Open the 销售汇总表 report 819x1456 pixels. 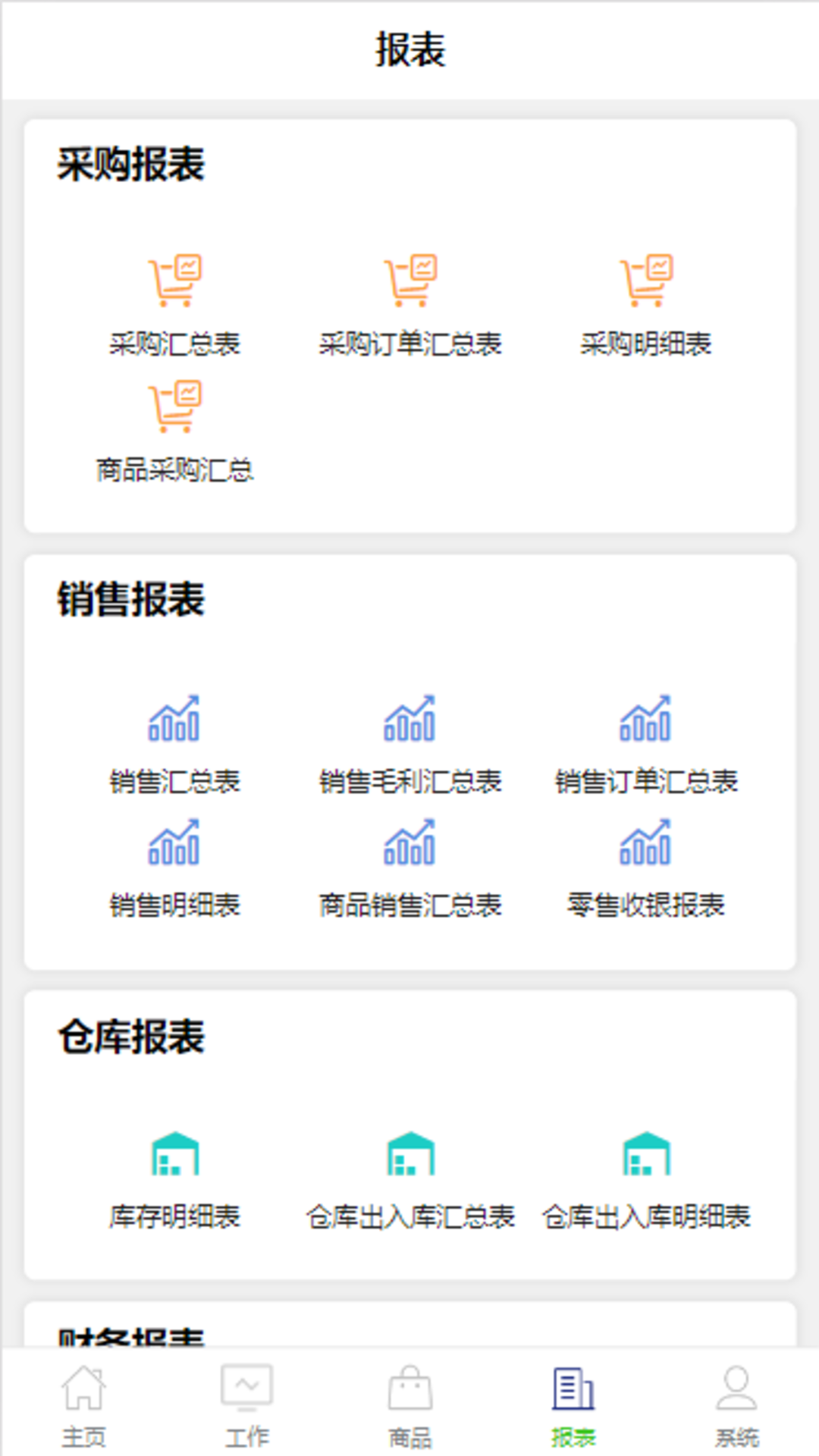coord(174,744)
